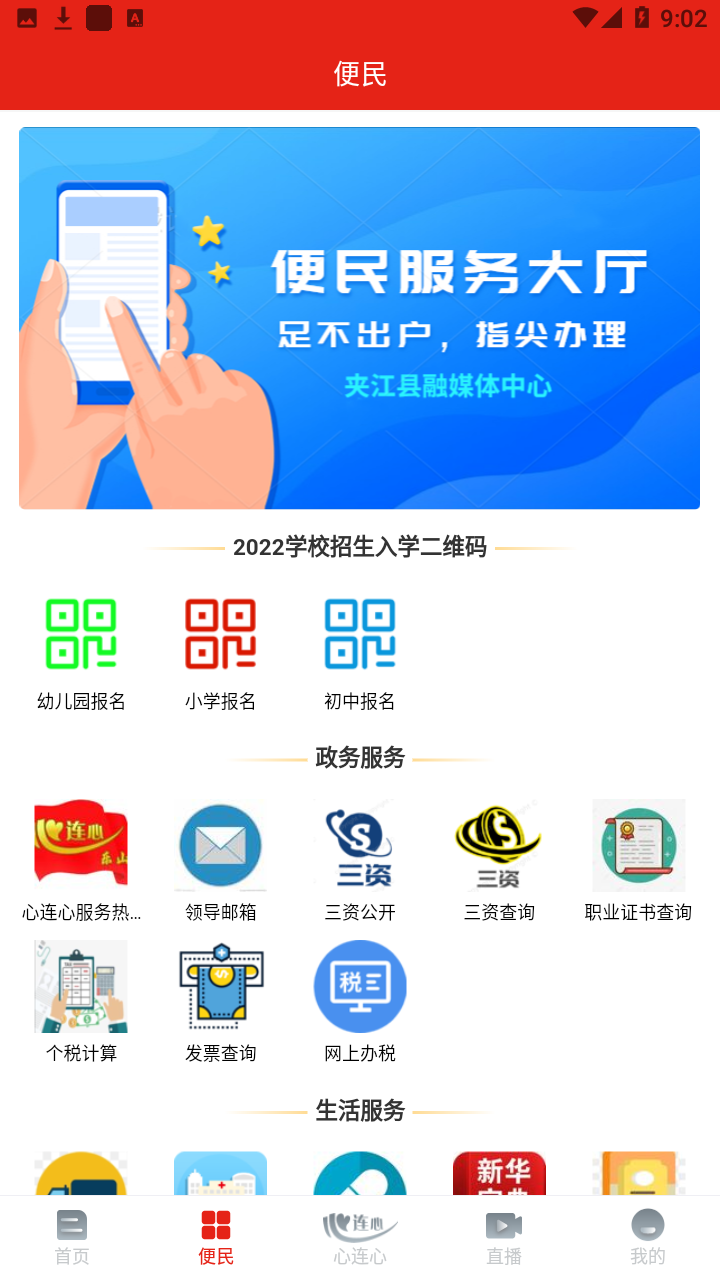Click the 心连心服务热线 hotline icon
Viewport: 720px width, 1280px height.
tap(81, 845)
